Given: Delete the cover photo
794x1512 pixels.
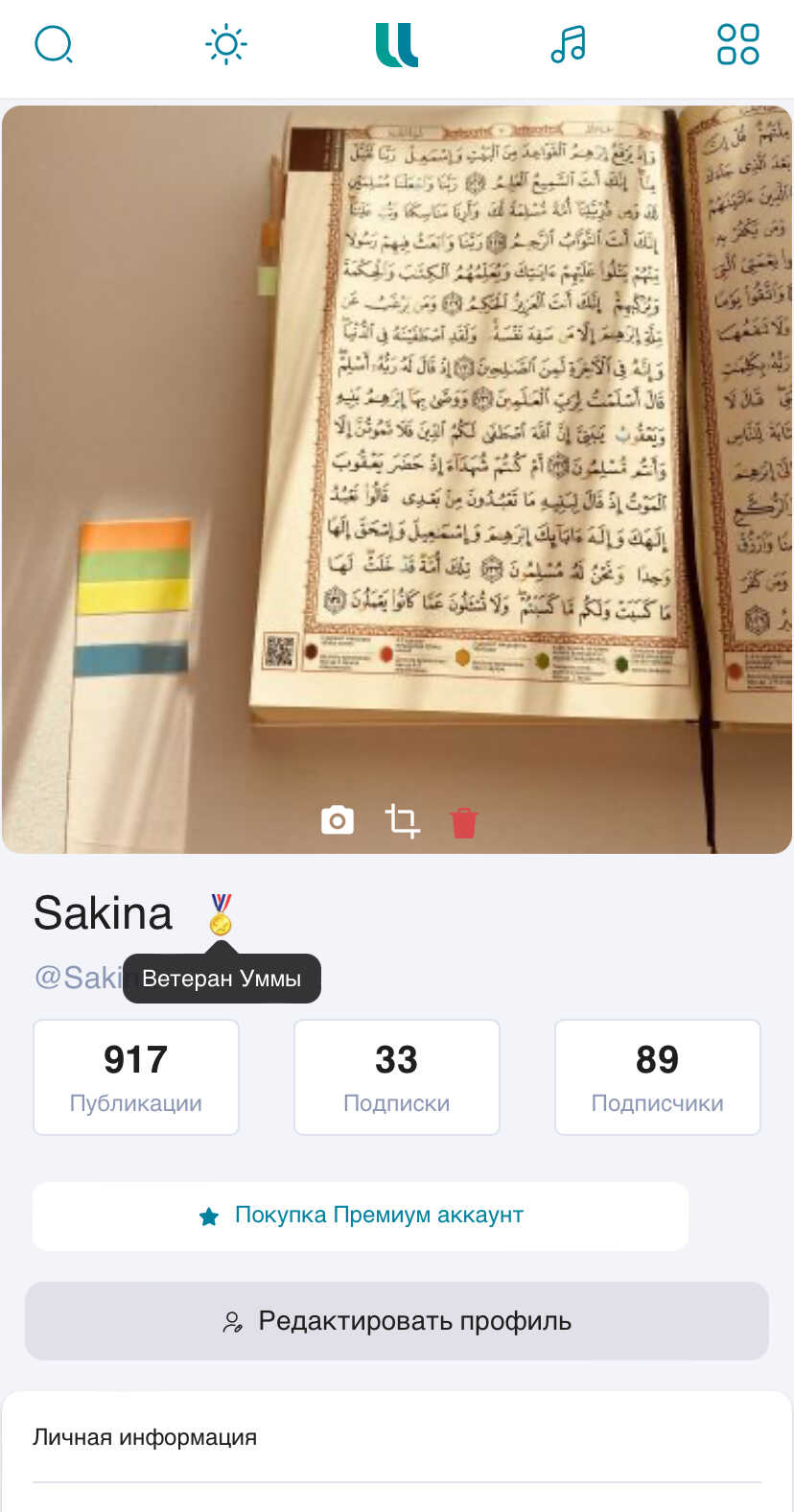Looking at the screenshot, I should [x=464, y=822].
